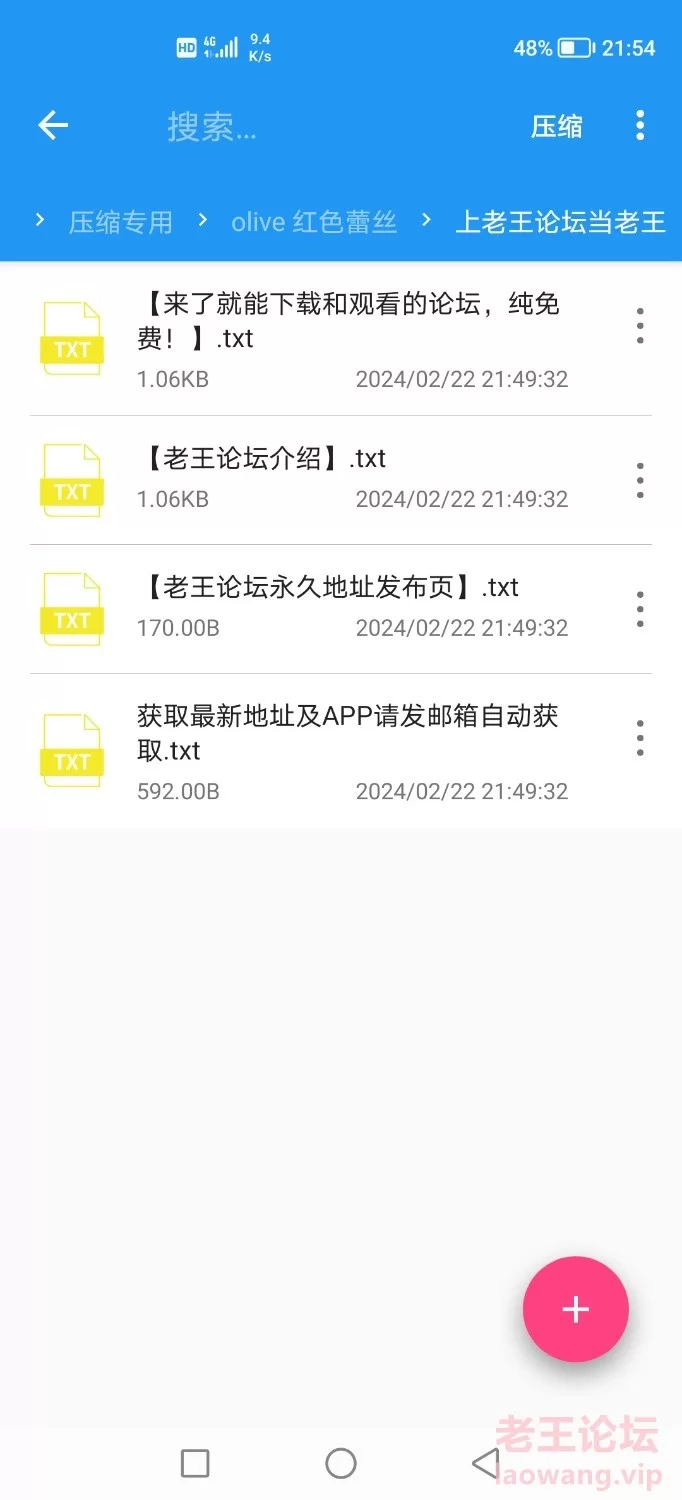
Task: Go to the system home screen
Action: pyautogui.click(x=341, y=1464)
